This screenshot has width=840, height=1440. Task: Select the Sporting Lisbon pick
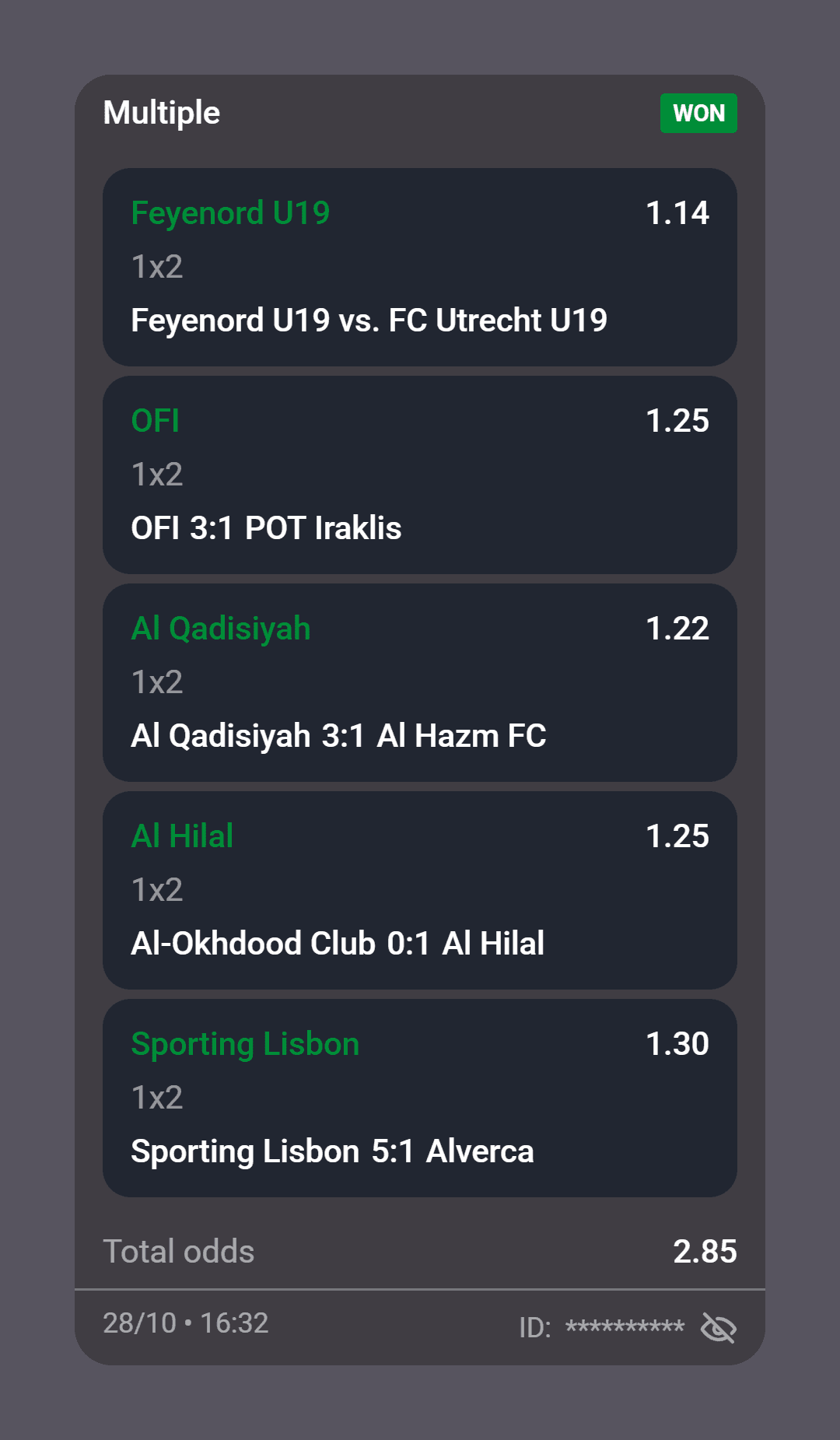[x=244, y=1044]
